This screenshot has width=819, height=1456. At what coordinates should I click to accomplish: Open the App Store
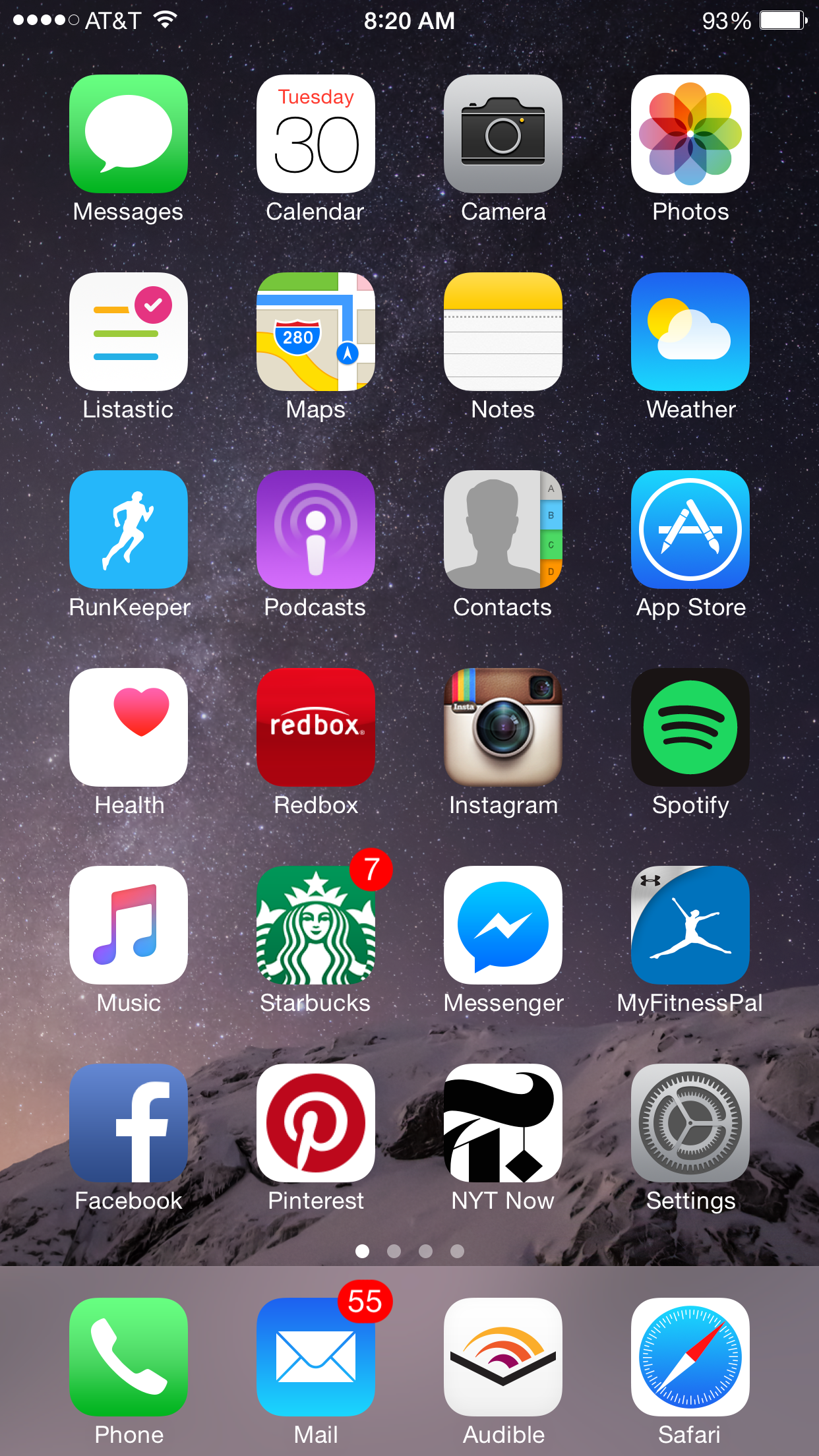(x=690, y=530)
